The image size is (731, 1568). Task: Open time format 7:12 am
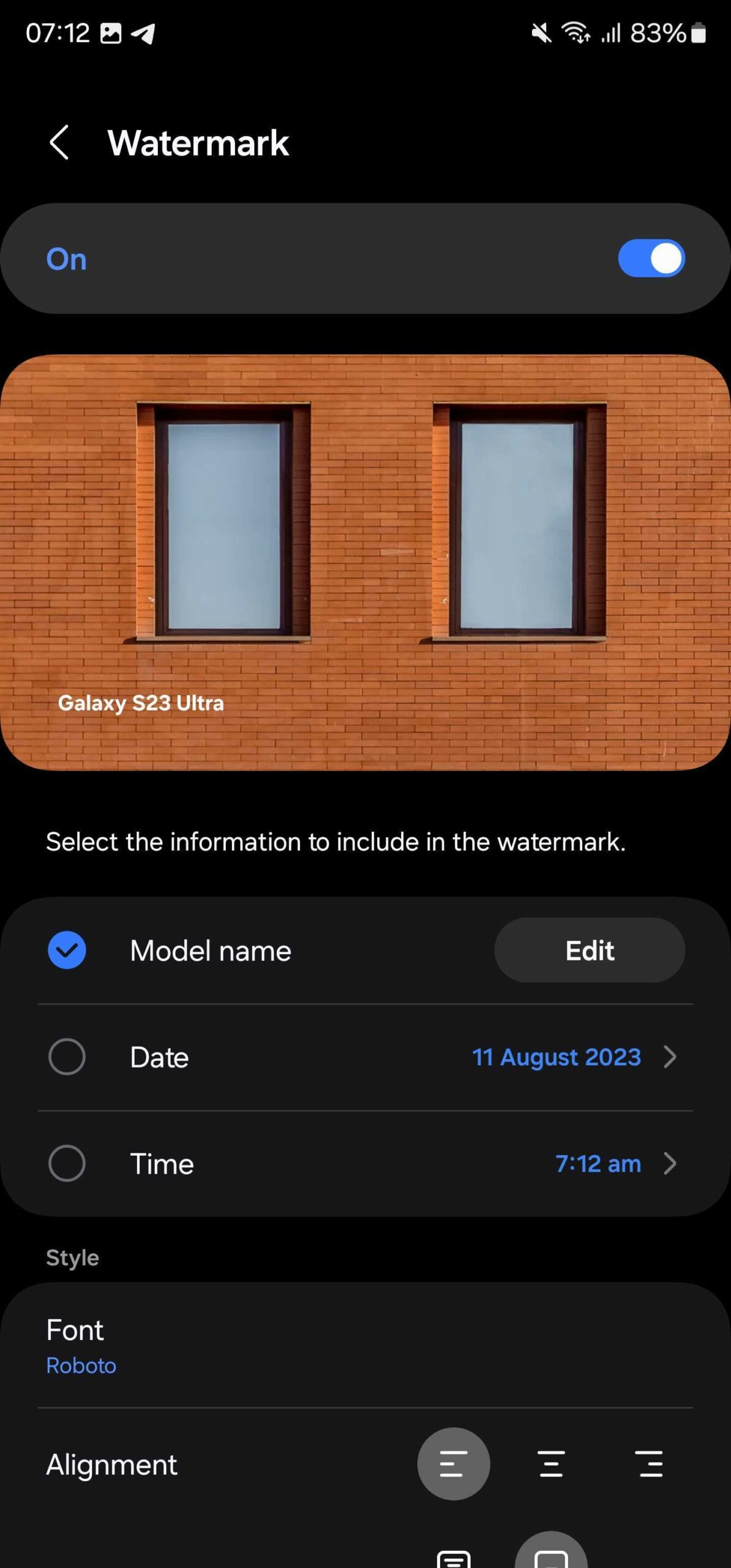[614, 1163]
